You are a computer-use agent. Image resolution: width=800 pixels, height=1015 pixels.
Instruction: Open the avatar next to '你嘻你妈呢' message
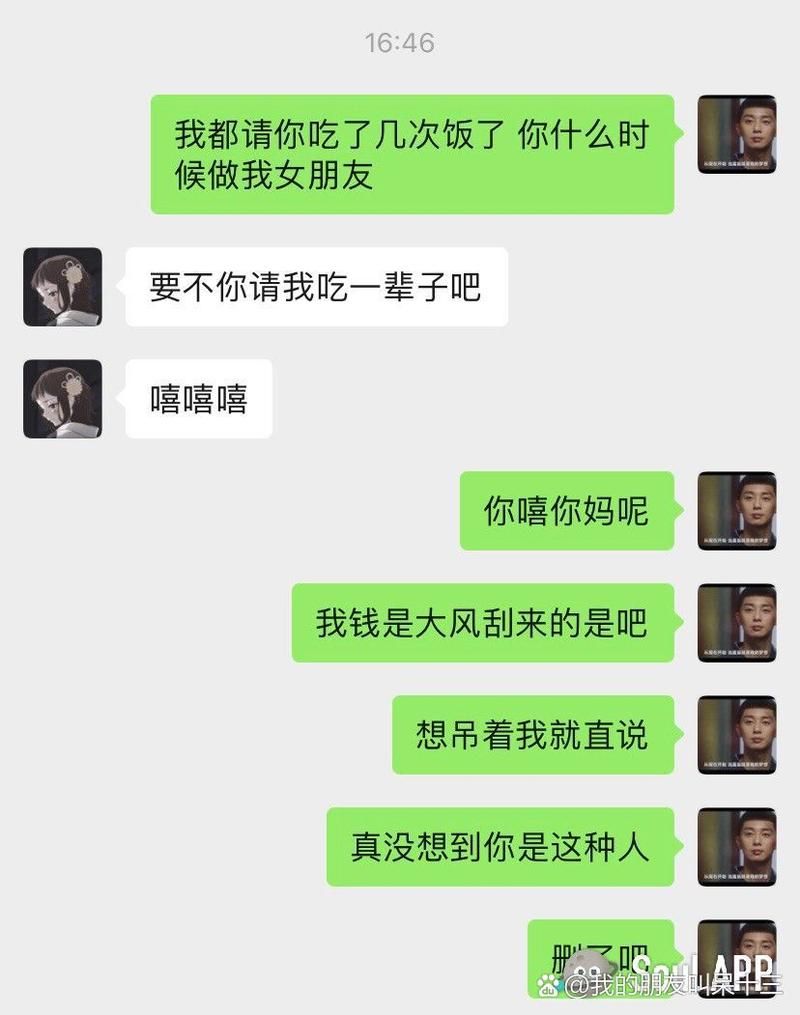(737, 513)
